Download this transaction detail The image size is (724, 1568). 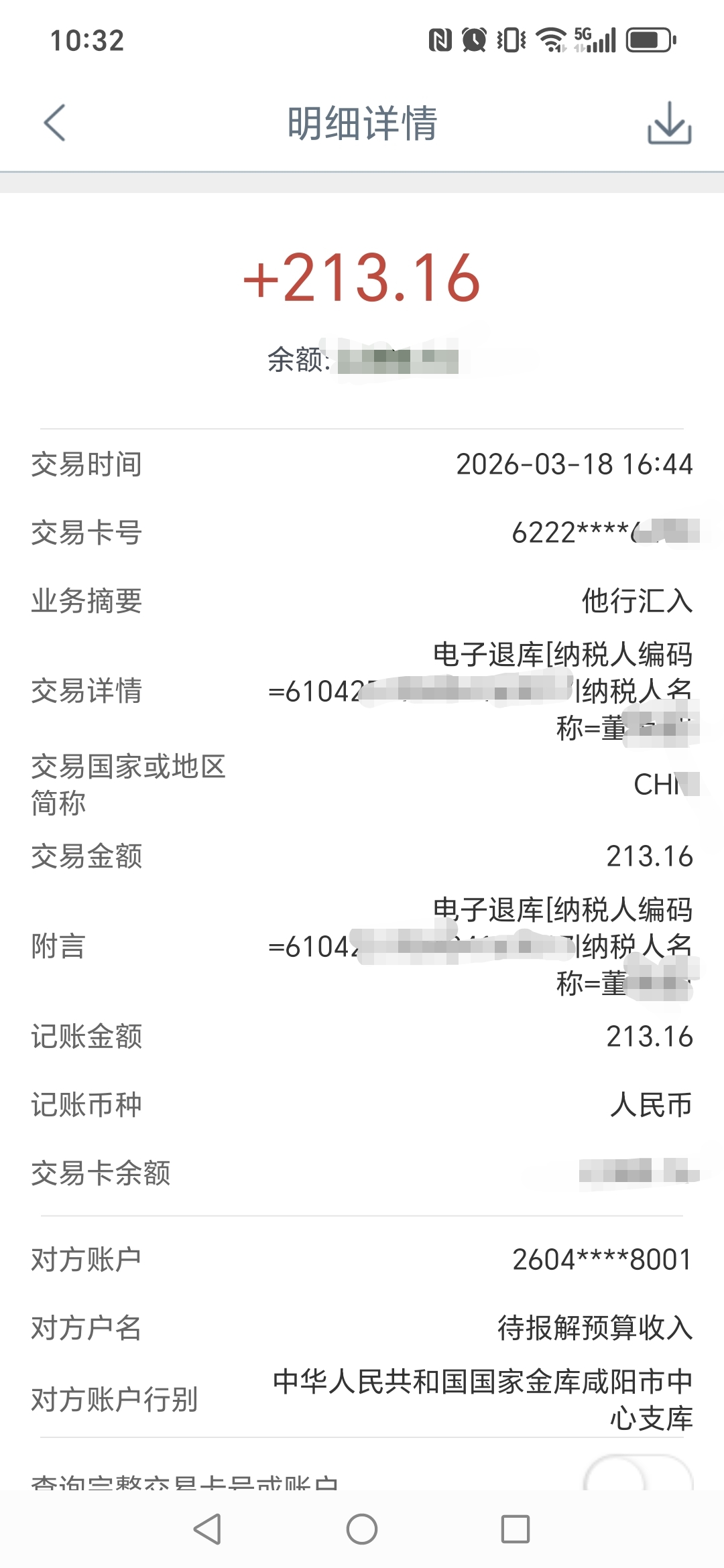coord(669,123)
